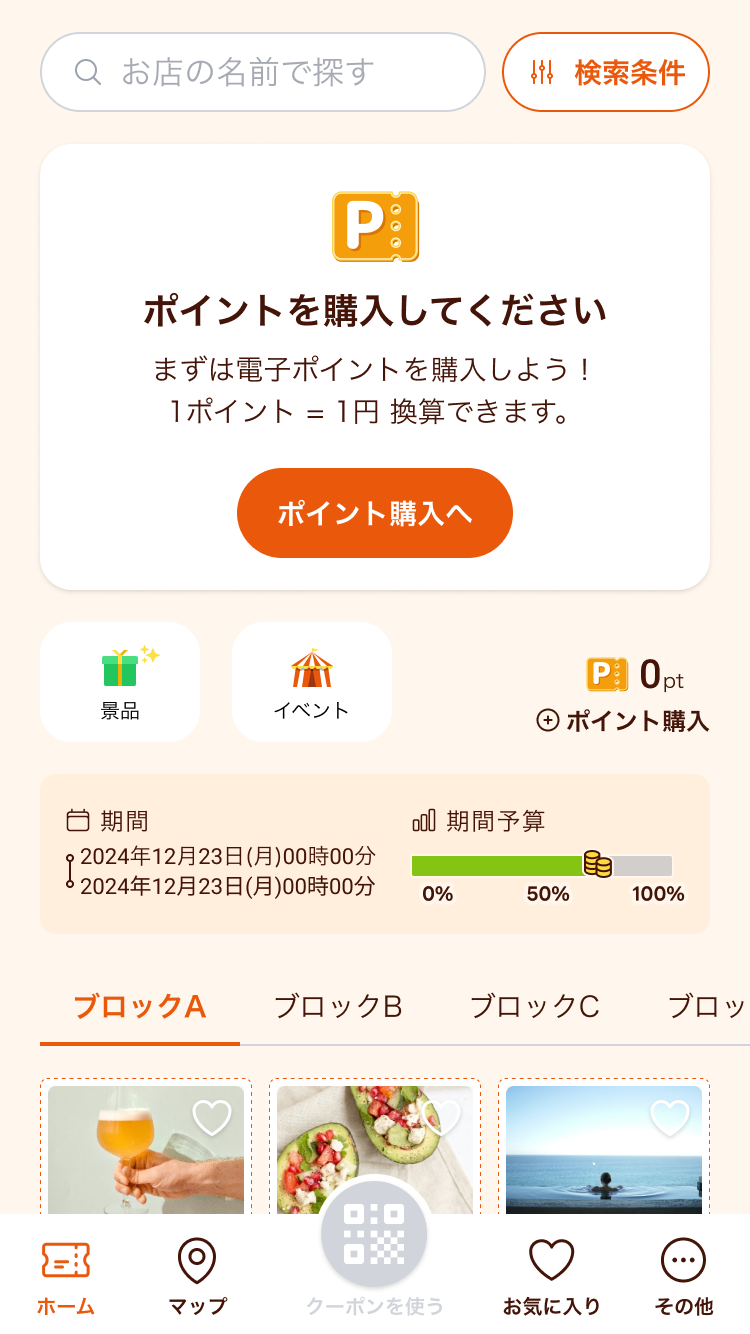This screenshot has height=1334, width=750.
Task: Favorite the ocean photo via its heart icon
Action: (668, 1119)
